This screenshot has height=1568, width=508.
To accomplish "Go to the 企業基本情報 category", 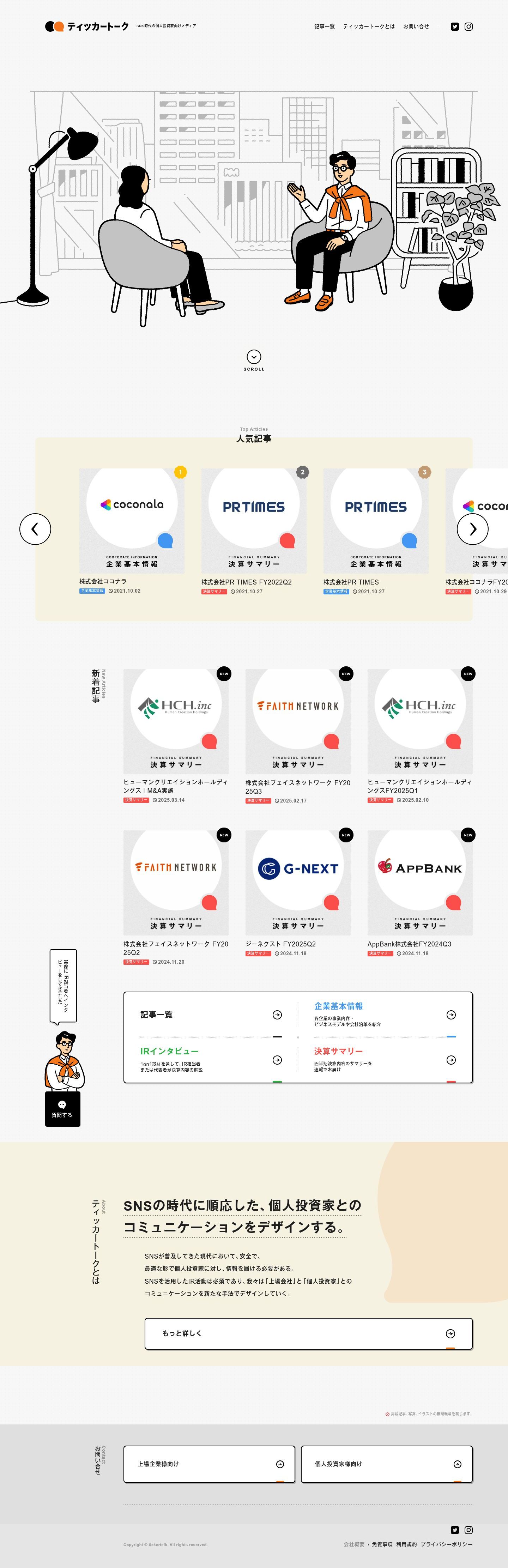I will [385, 1015].
